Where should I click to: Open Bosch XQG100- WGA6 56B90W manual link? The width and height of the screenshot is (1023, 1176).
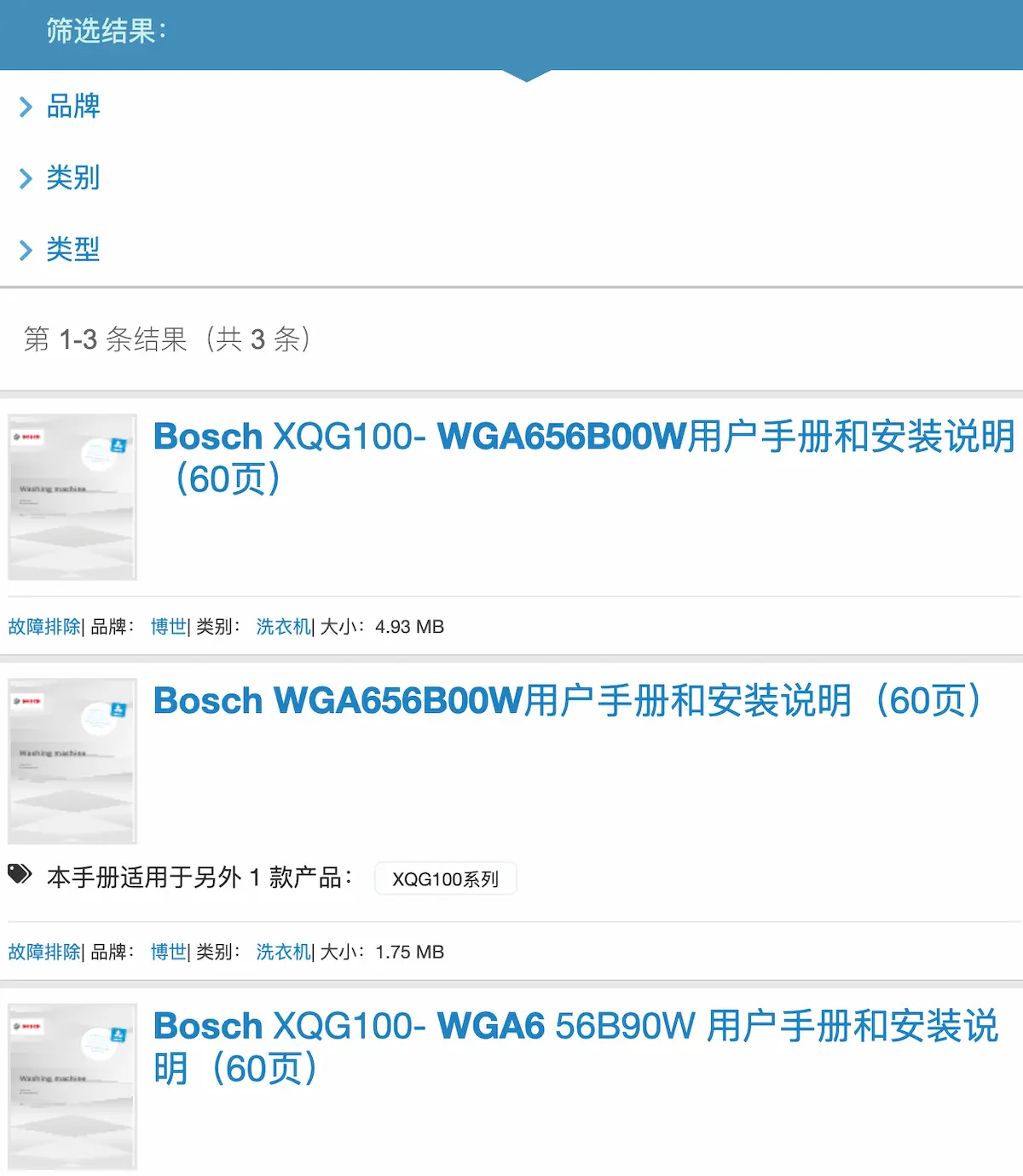pos(575,1027)
